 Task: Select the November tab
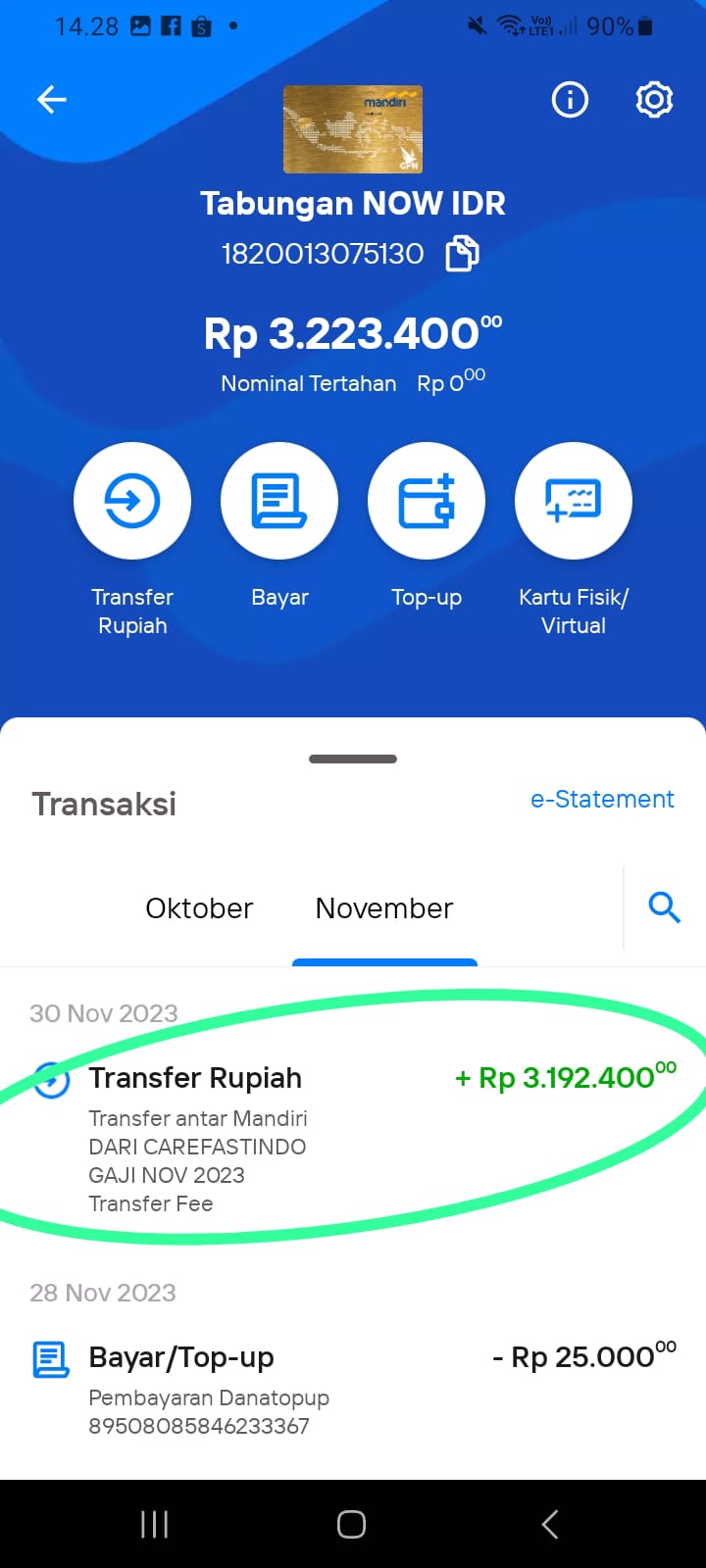[x=384, y=908]
